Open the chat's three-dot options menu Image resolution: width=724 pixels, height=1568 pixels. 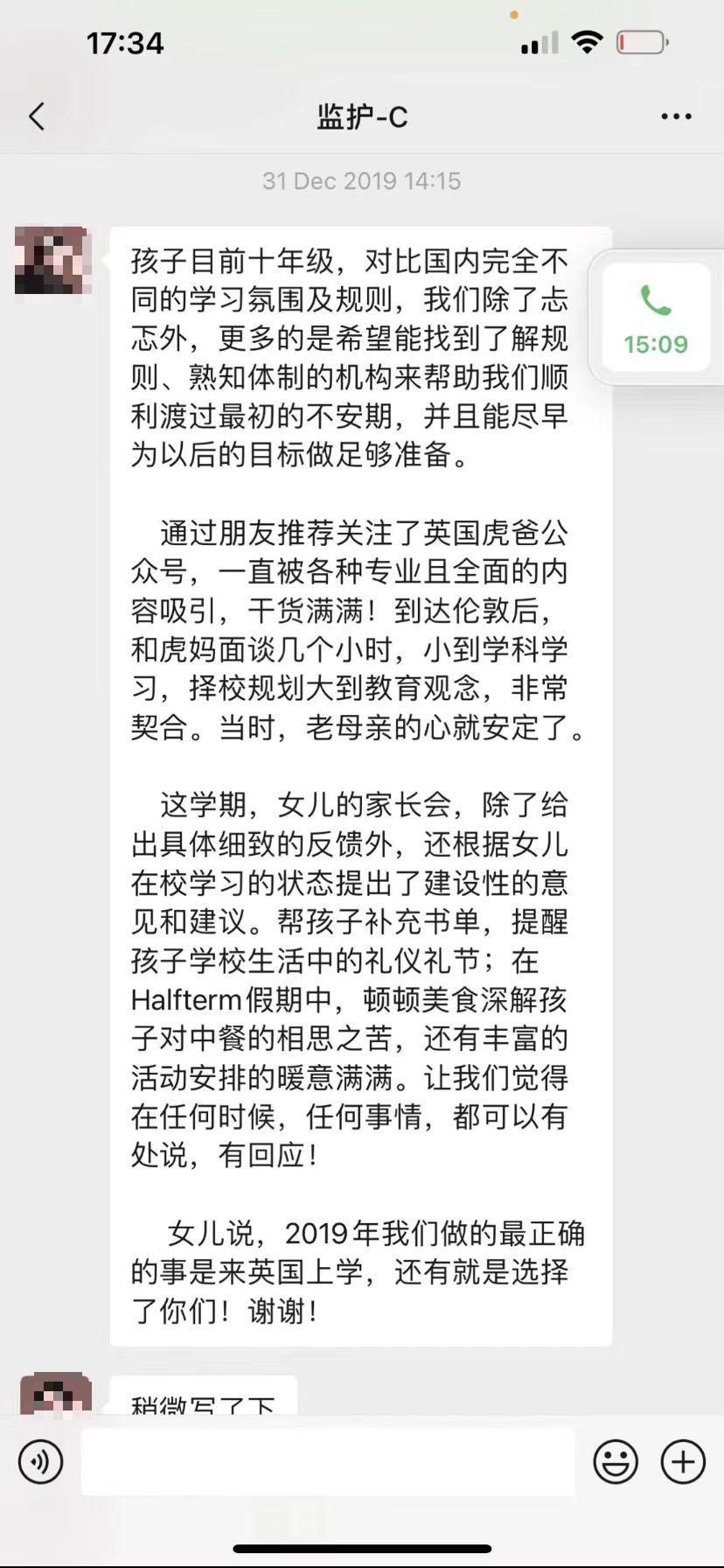tap(676, 116)
